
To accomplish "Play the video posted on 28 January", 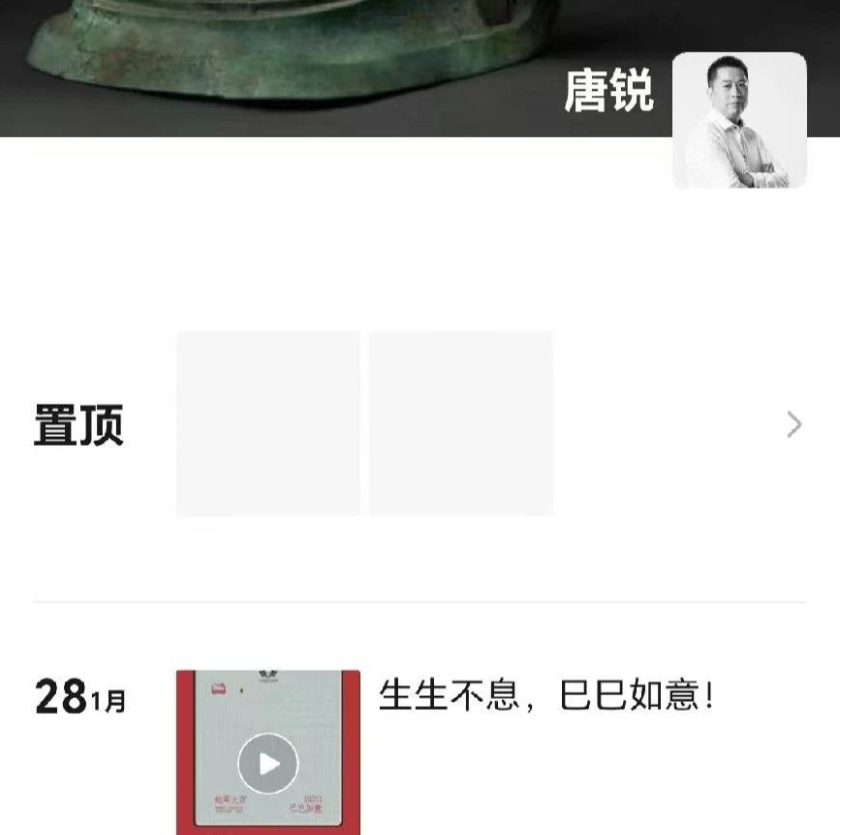I will click(x=268, y=764).
